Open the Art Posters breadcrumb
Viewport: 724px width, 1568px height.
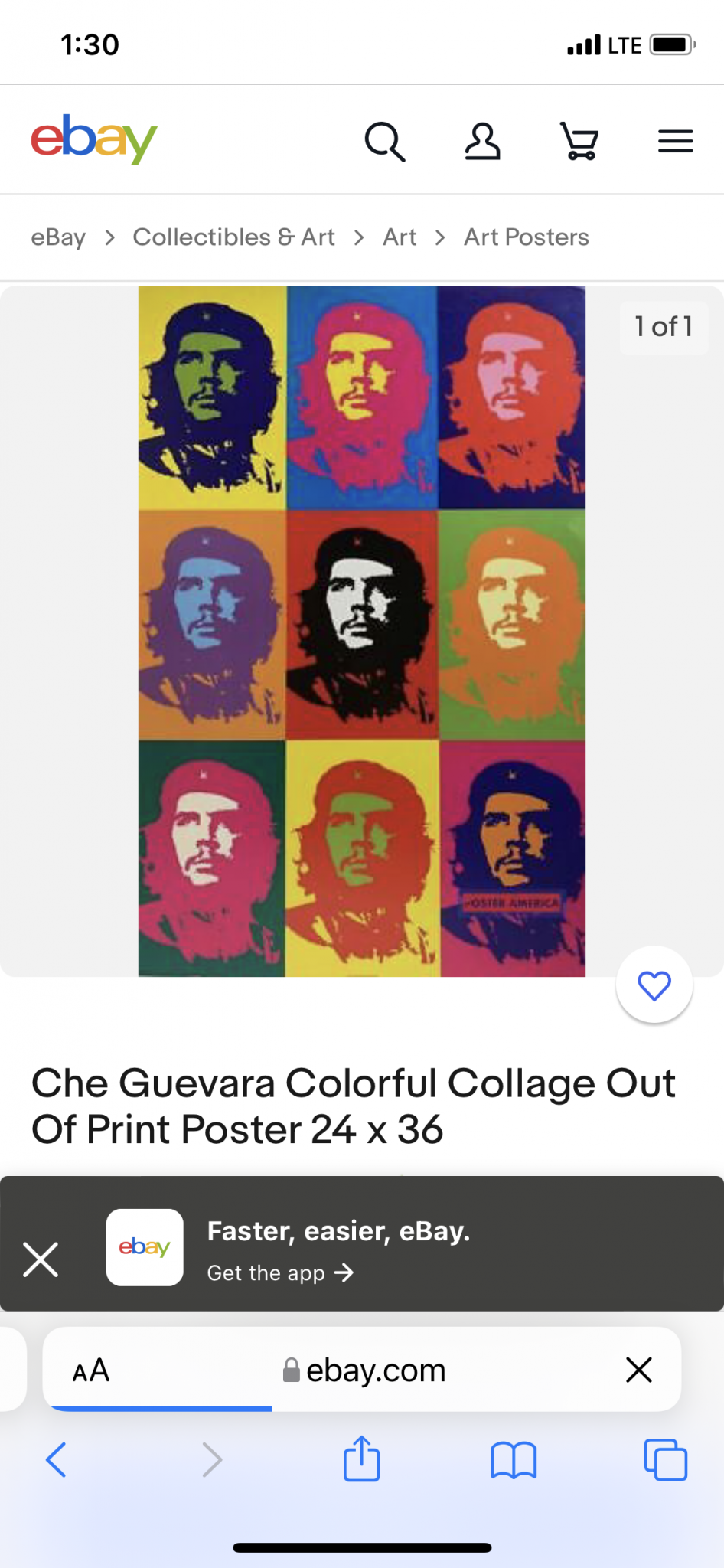click(527, 237)
